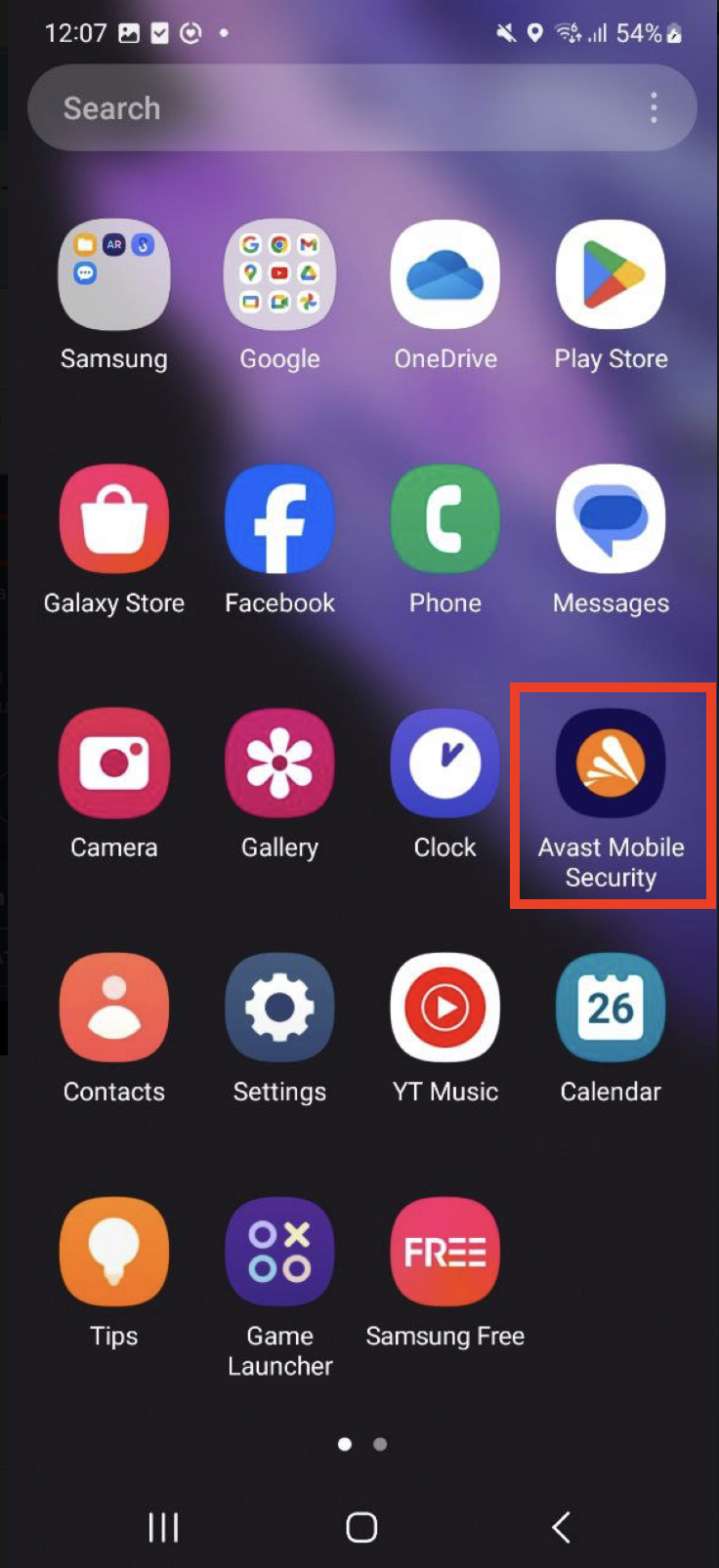
Task: Launch YT Music
Action: click(445, 1008)
